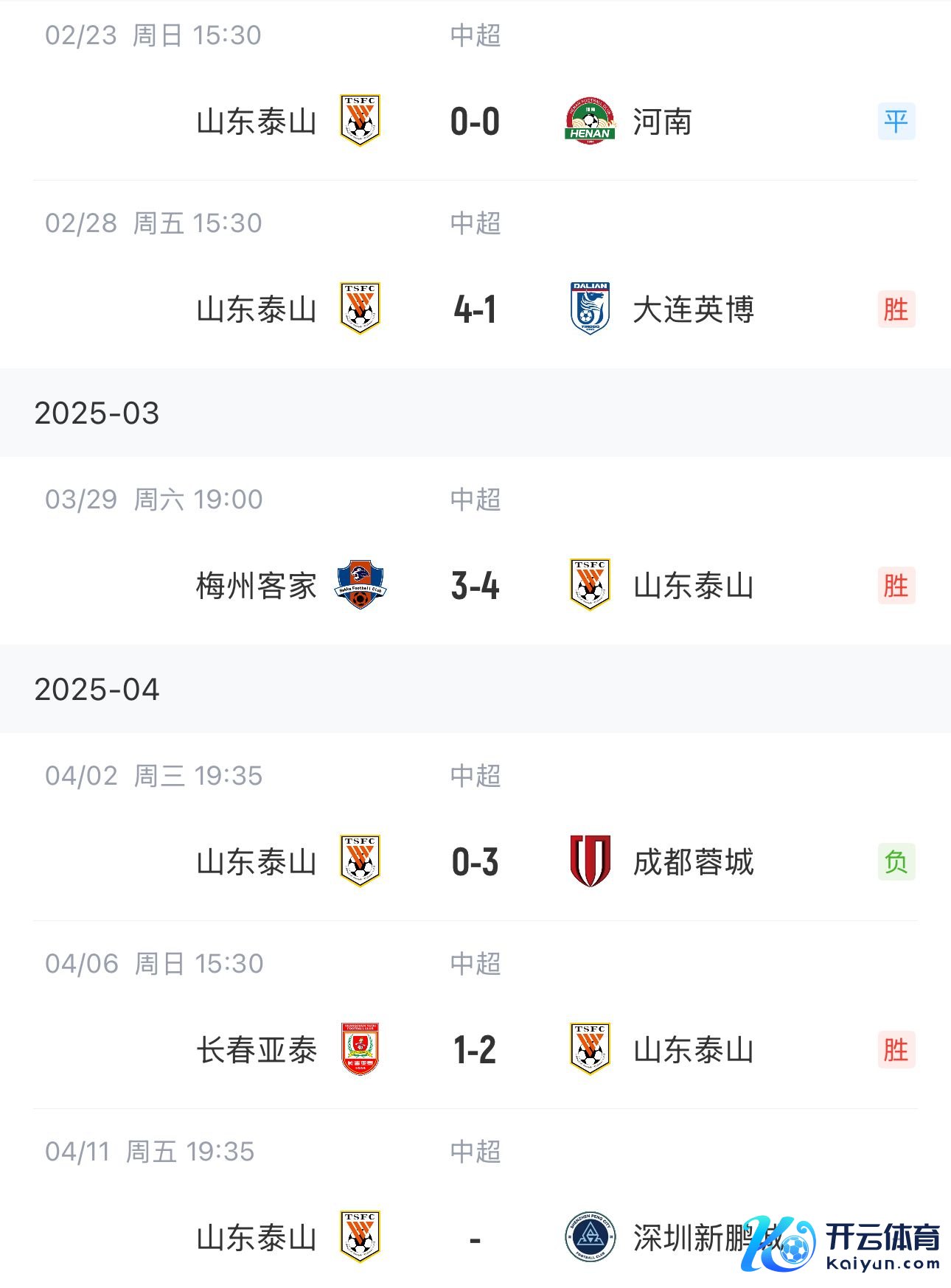View the 长春亚泰 1-2 山东泰山 match
951x1288 pixels.
click(475, 1050)
